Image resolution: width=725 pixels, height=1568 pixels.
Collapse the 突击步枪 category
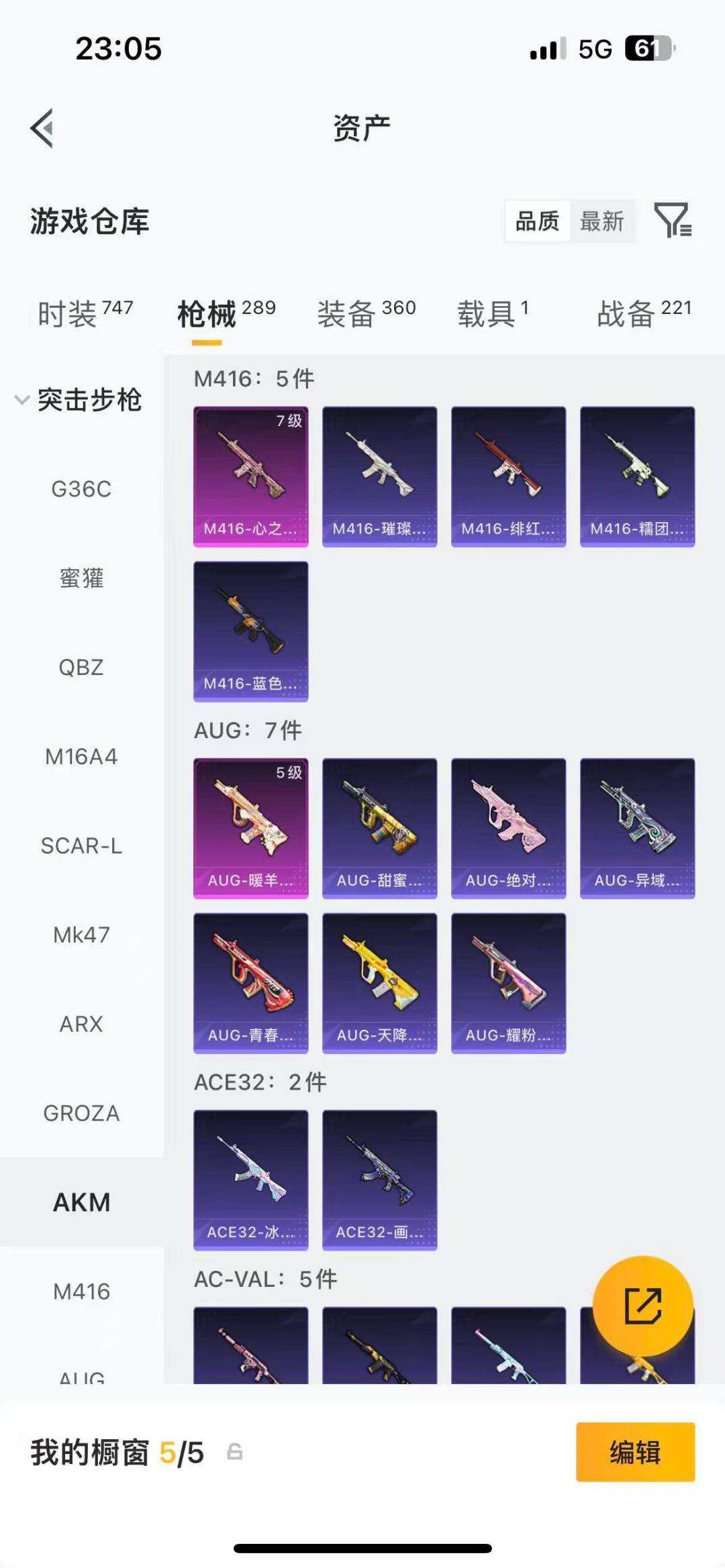coord(79,400)
